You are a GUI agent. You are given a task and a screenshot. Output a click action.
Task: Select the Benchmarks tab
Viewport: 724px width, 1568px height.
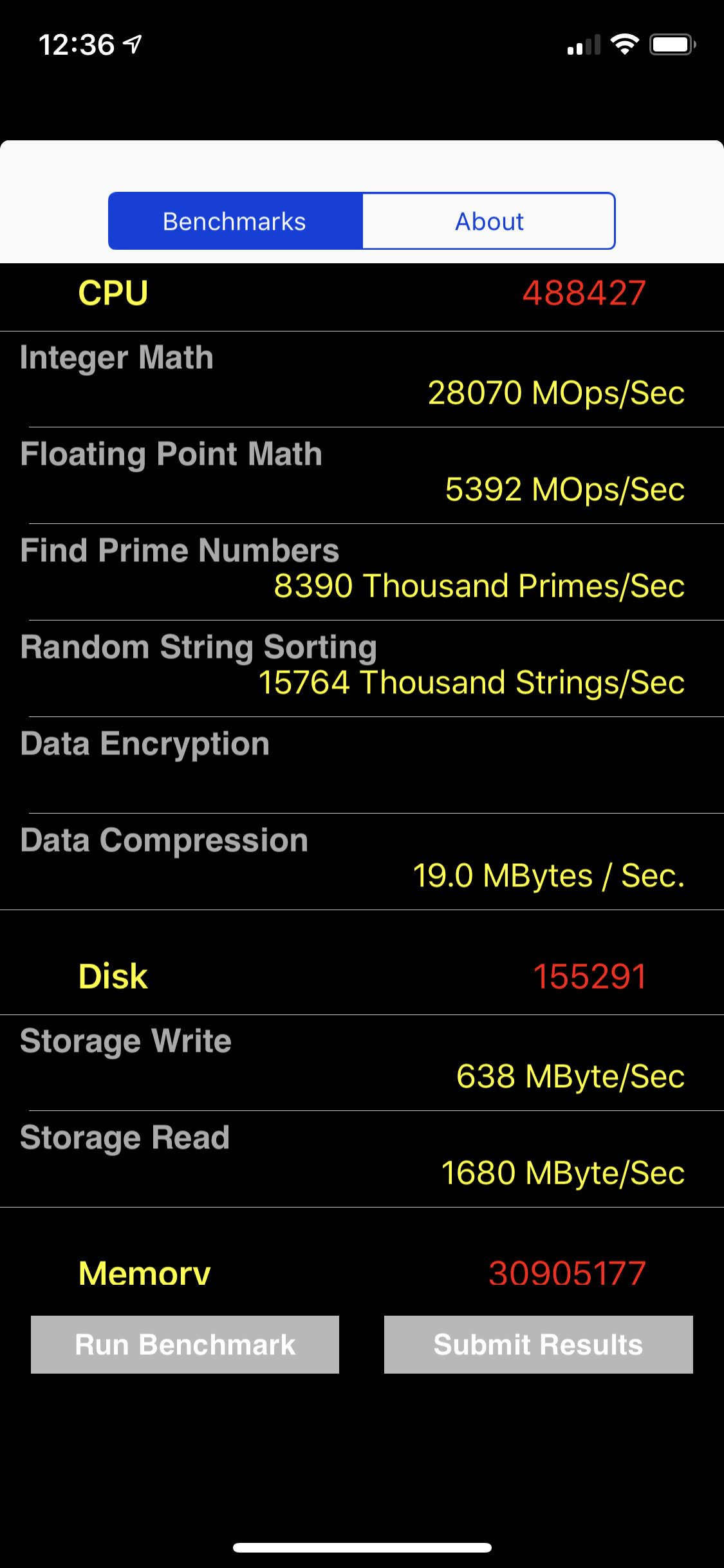(236, 221)
